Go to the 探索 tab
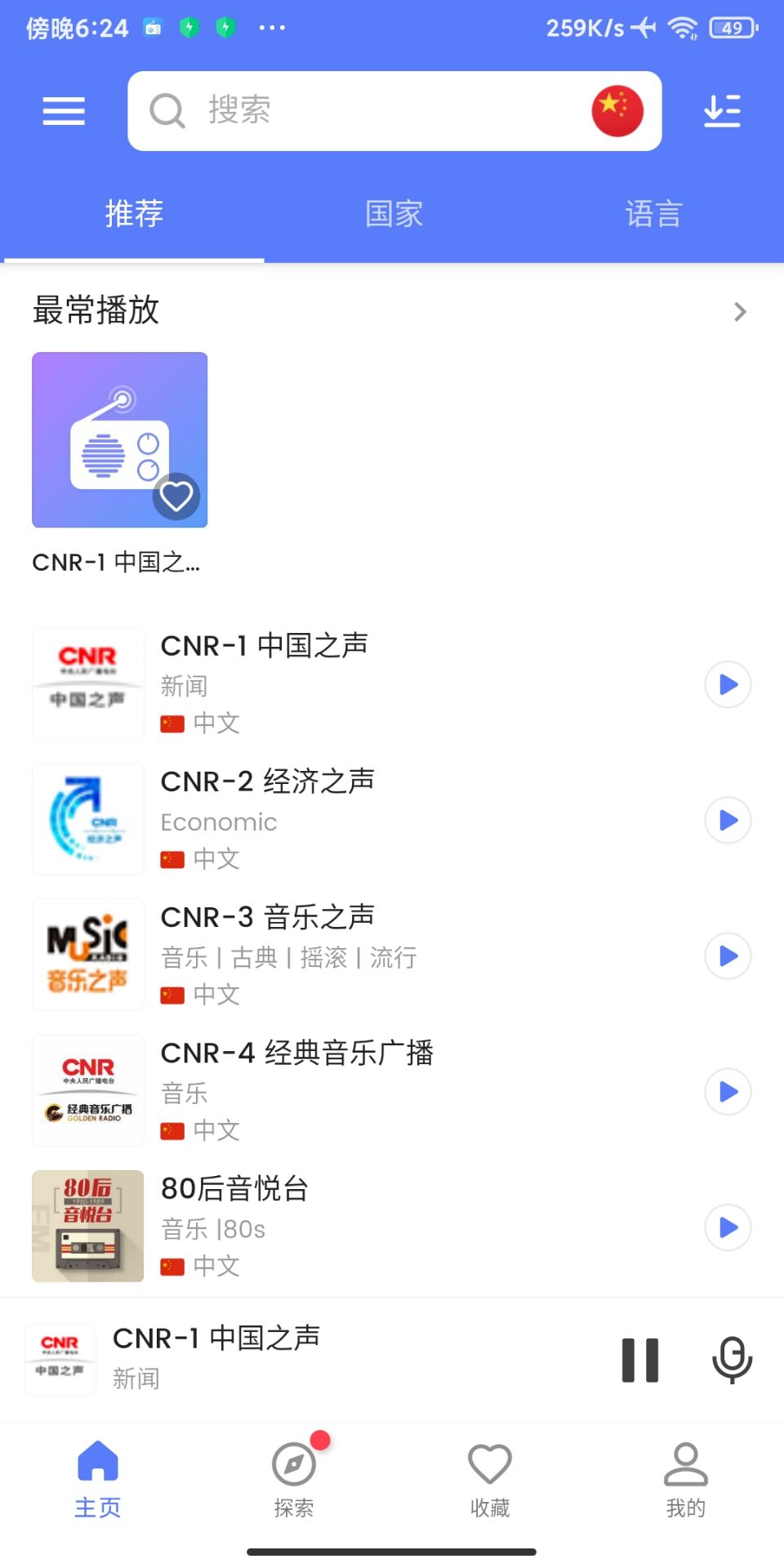 (x=294, y=1478)
